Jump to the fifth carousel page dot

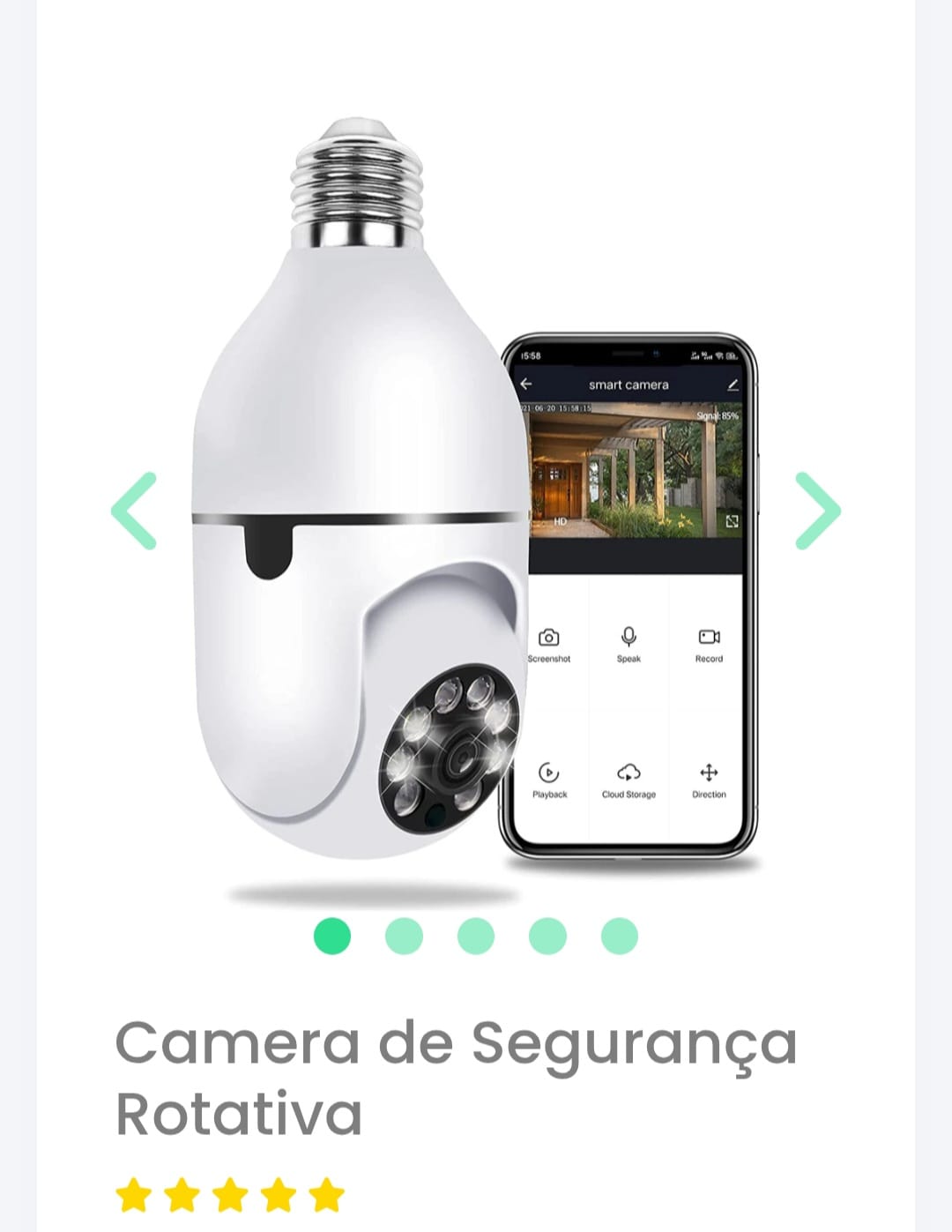[x=619, y=936]
